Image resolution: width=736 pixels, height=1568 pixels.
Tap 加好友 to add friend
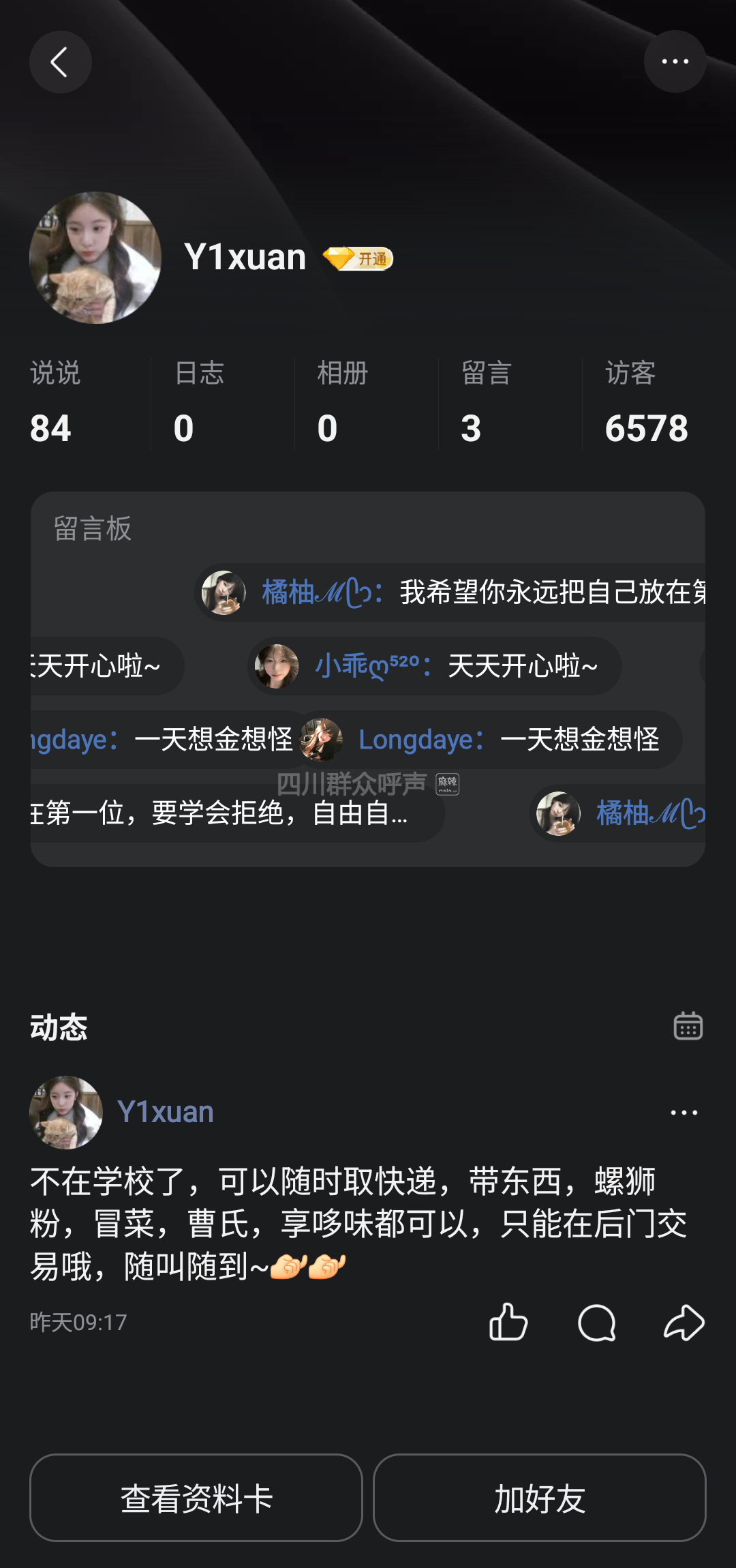coord(539,1498)
